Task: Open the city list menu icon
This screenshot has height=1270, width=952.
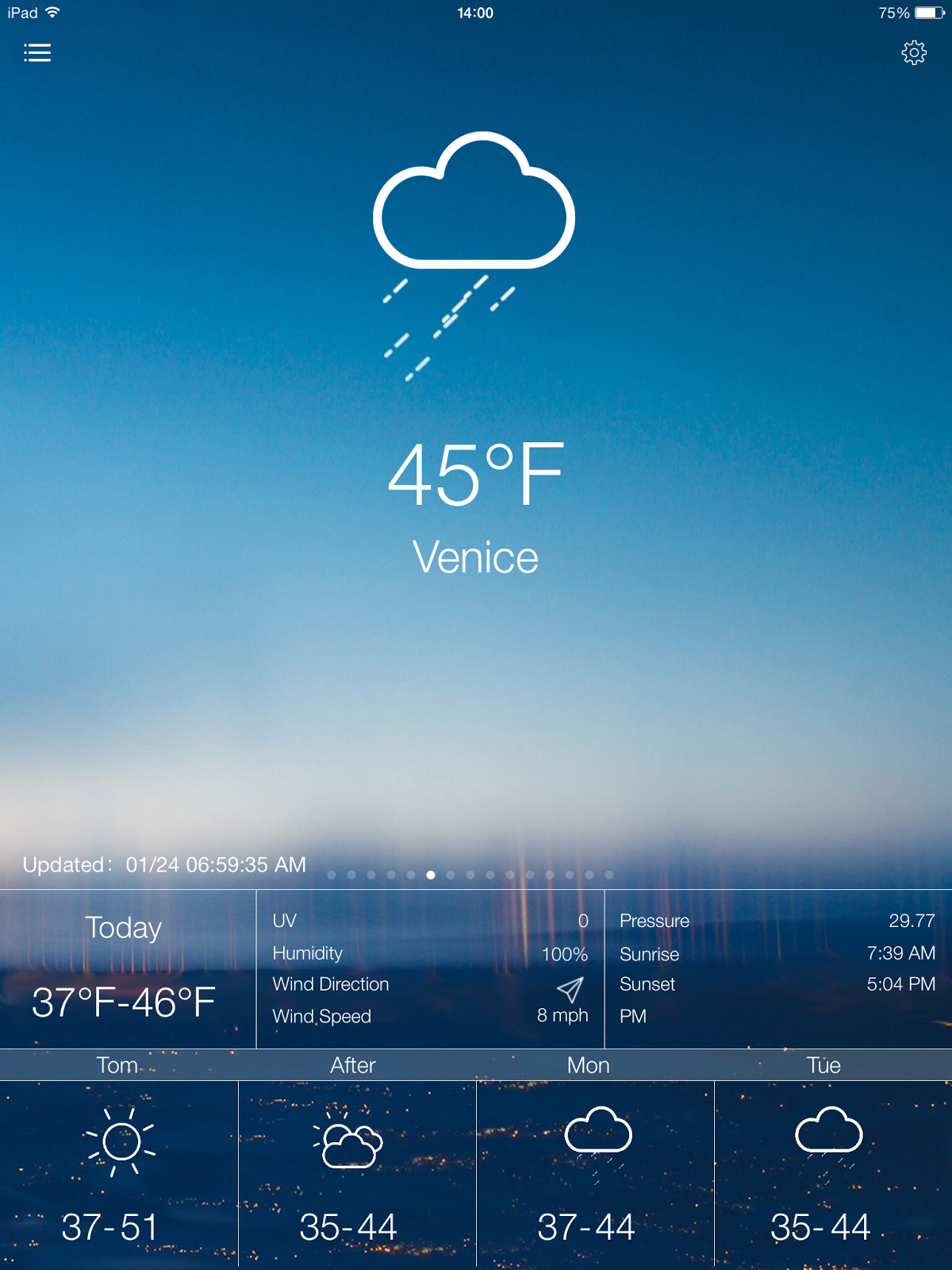Action: [x=36, y=52]
